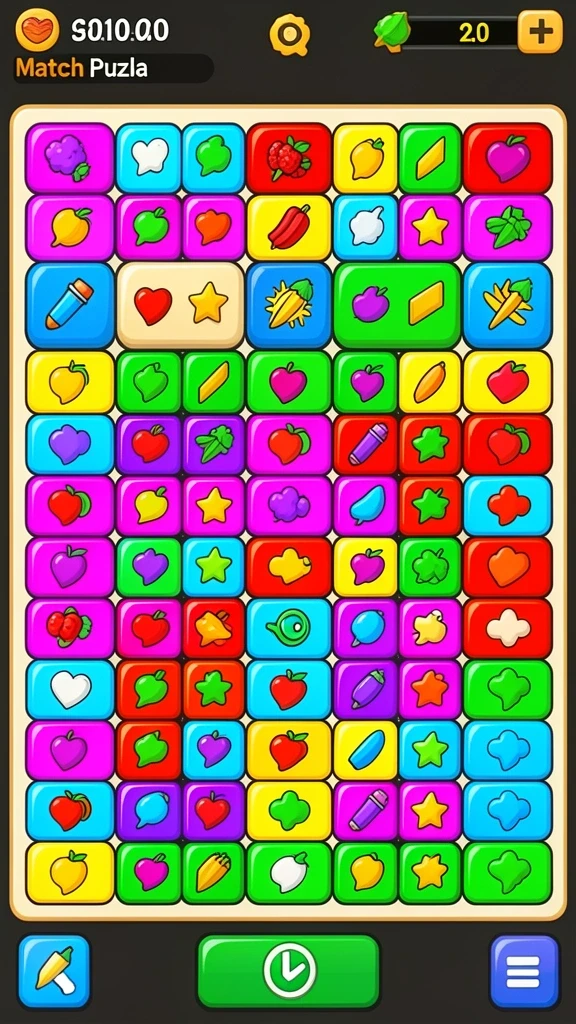Tap the green clock button
Screen dimensions: 576x1024
pyautogui.click(x=289, y=970)
